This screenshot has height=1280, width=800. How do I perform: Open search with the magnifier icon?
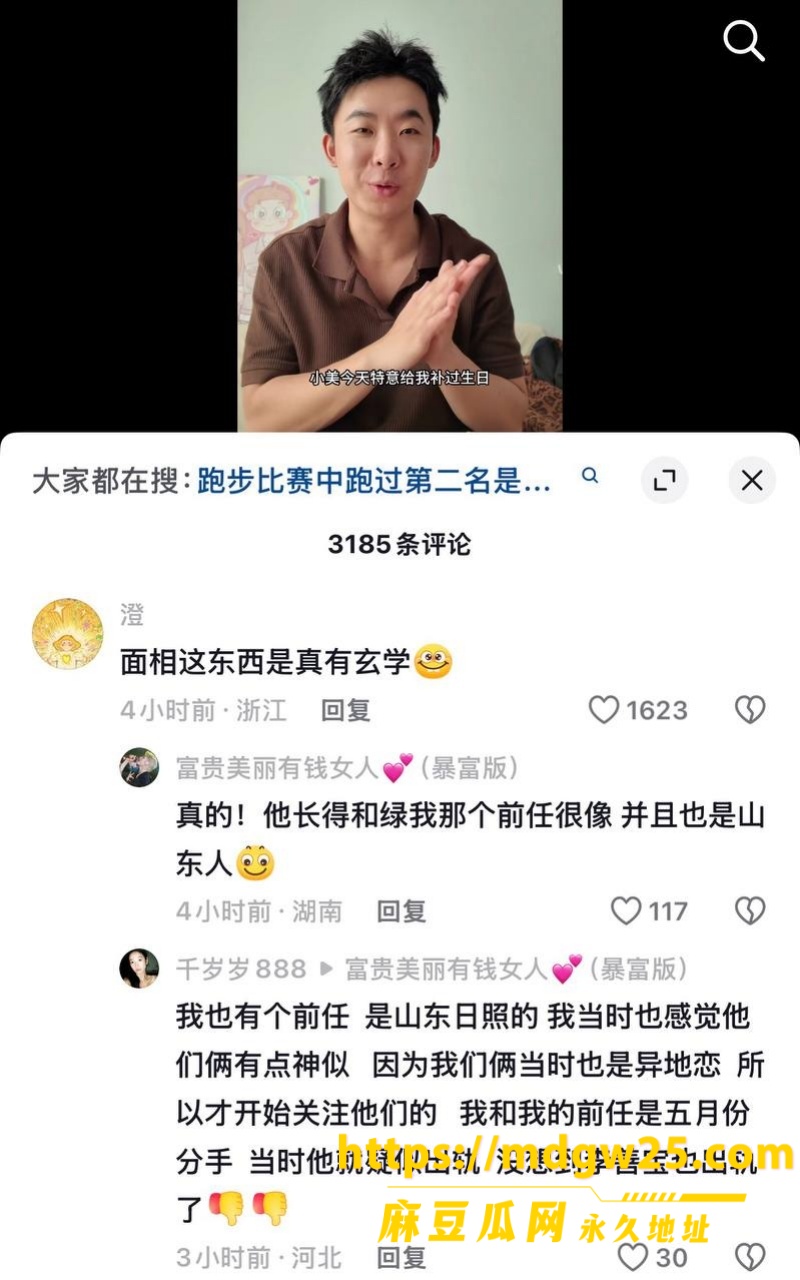[x=743, y=41]
